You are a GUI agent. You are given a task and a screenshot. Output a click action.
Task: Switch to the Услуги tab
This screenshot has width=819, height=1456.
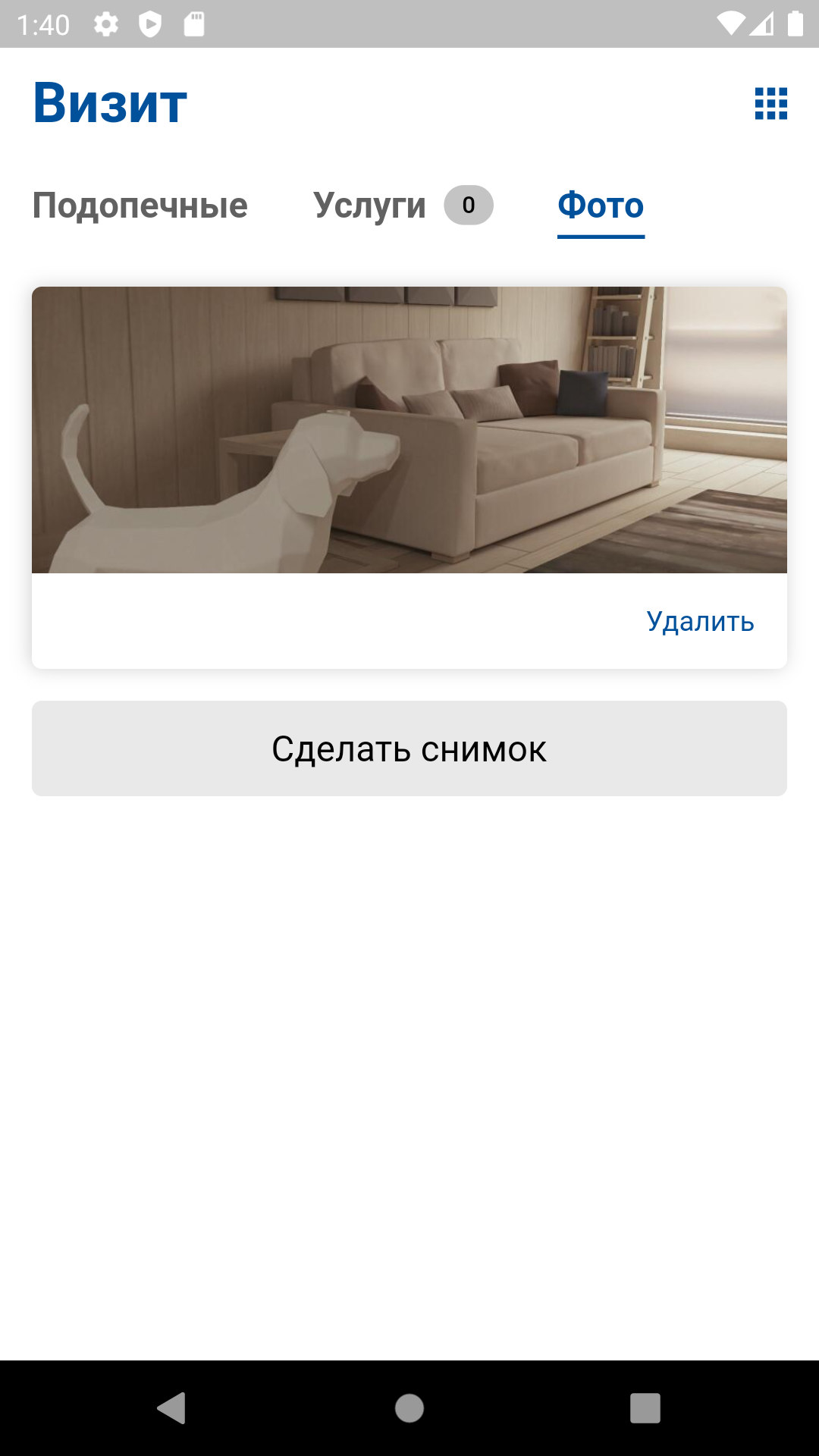(370, 206)
